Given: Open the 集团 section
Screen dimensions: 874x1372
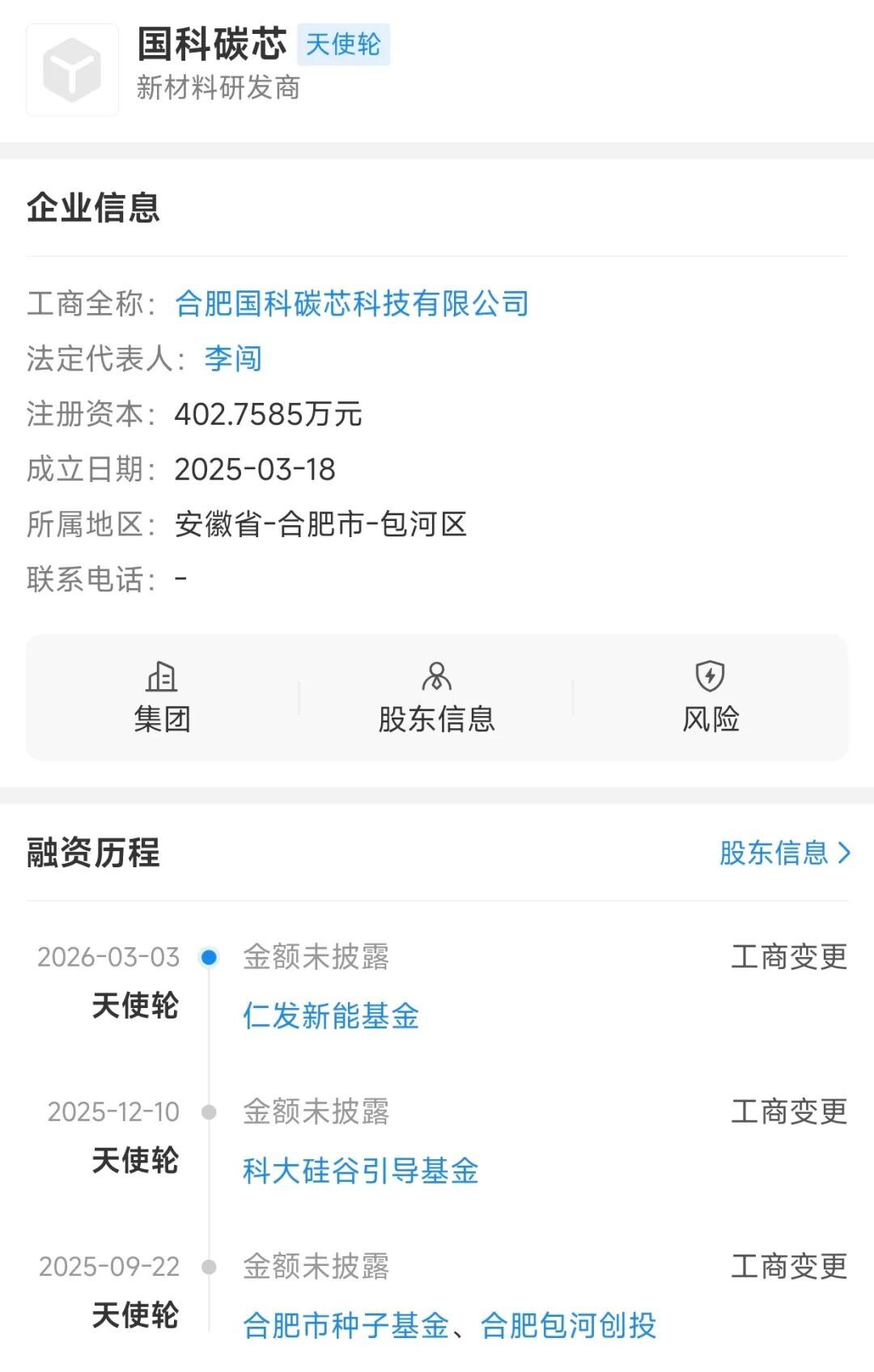Looking at the screenshot, I should [x=162, y=697].
